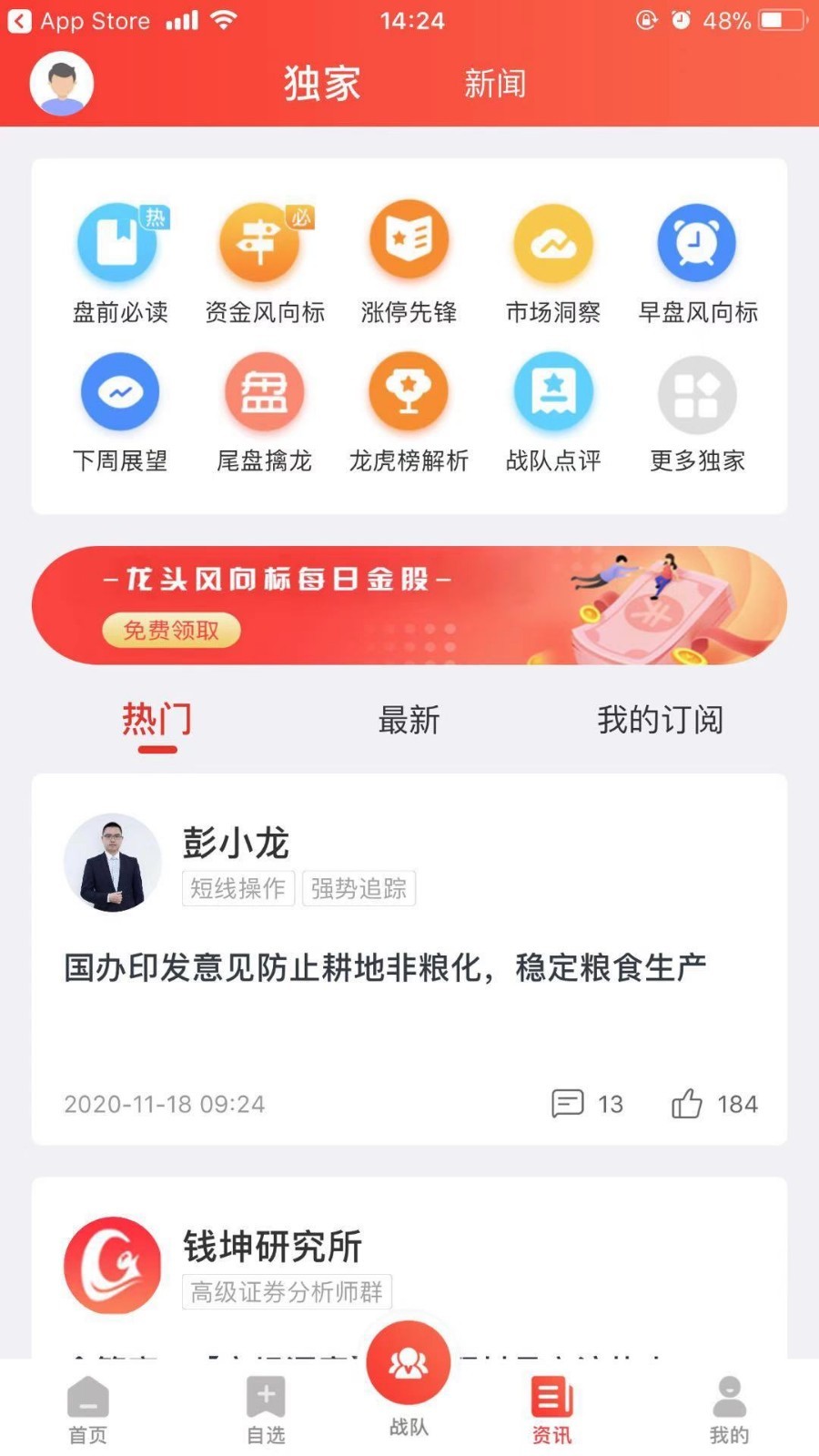Go to the 首页 bottom tab
This screenshot has width=819, height=1456.
(88, 1409)
